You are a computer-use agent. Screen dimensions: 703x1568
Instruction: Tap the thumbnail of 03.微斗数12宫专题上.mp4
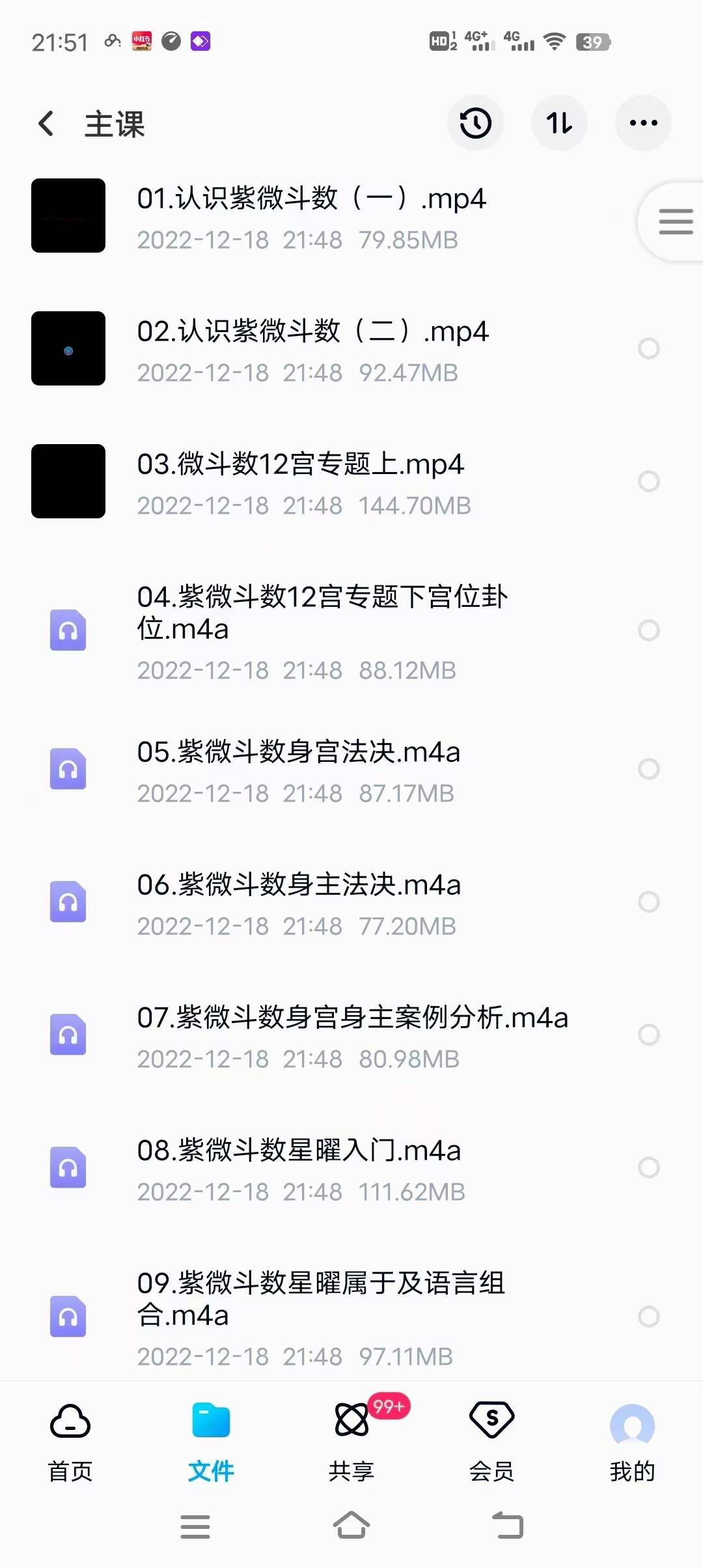click(68, 481)
